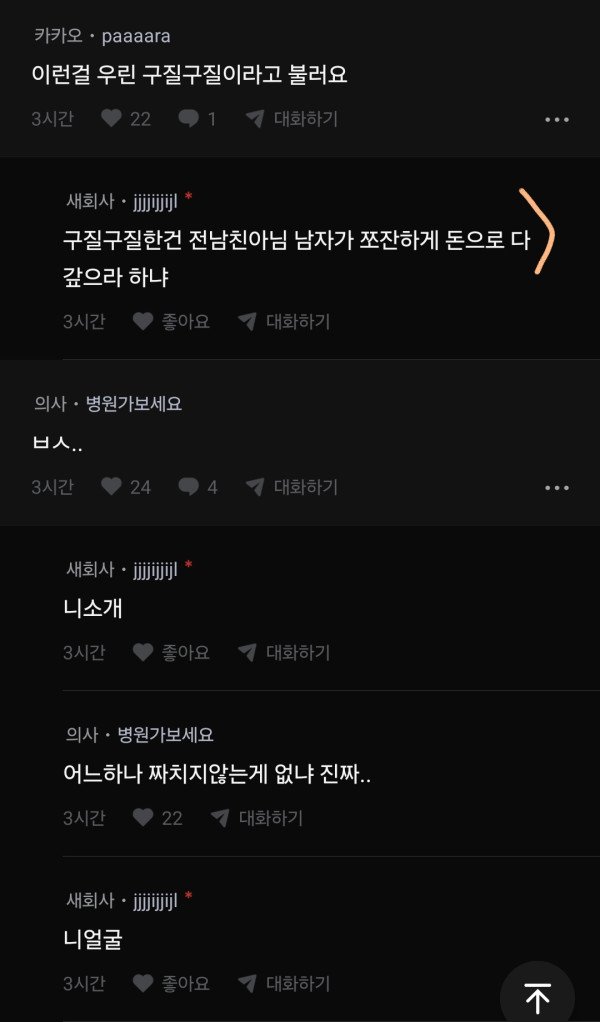Tap 대화하기 under the 니얼굴 reply
The height and width of the screenshot is (1022, 600).
click(x=285, y=983)
